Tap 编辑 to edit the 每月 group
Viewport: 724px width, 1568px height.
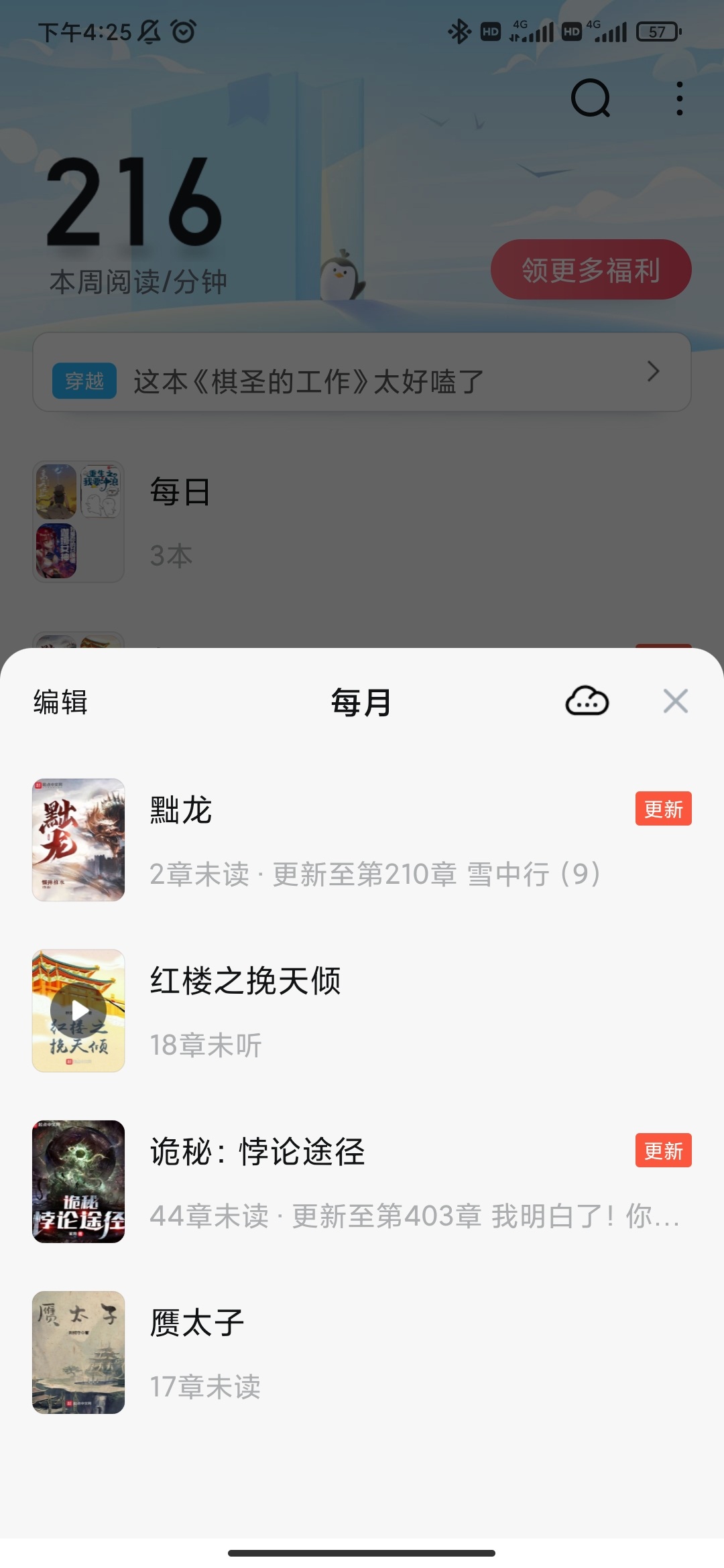coord(60,702)
